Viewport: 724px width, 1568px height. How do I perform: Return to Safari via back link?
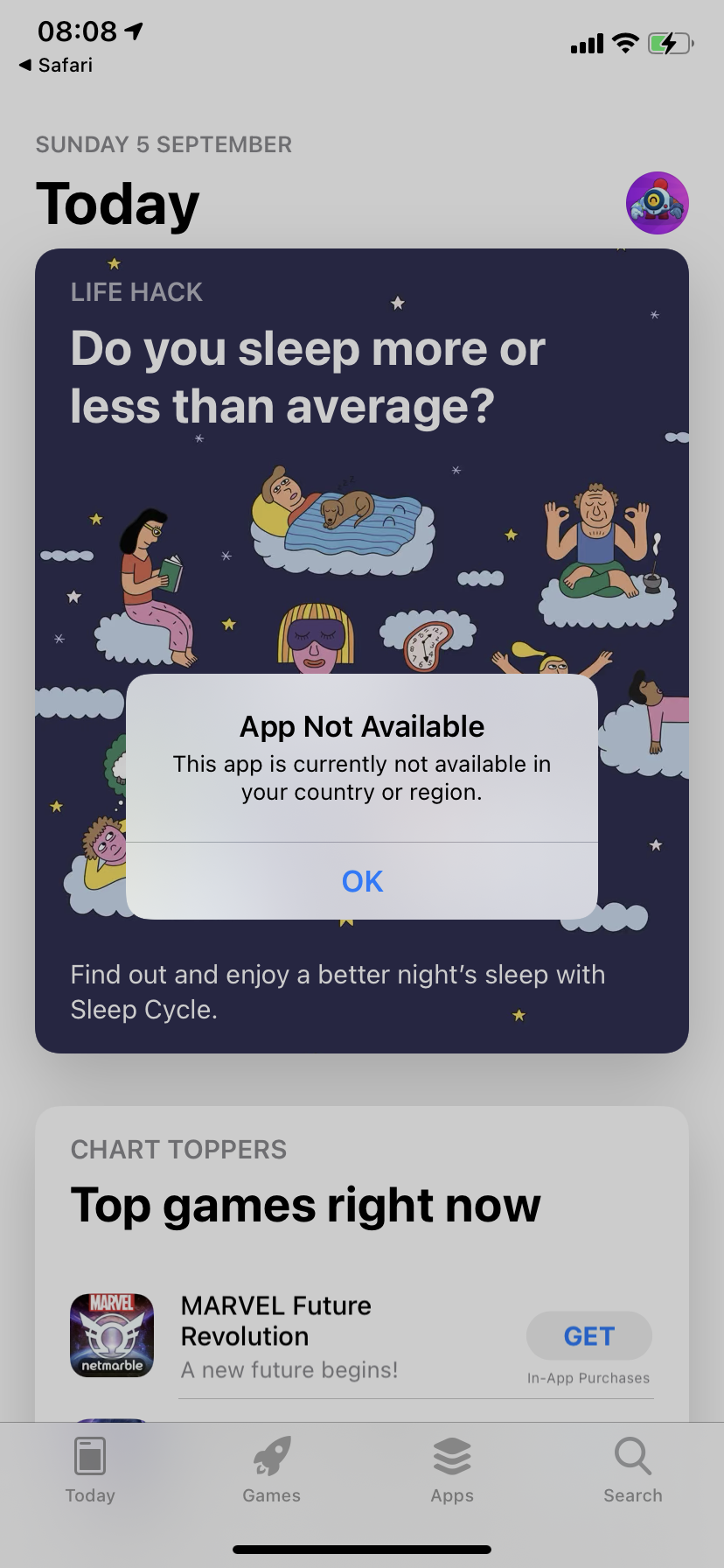point(56,65)
